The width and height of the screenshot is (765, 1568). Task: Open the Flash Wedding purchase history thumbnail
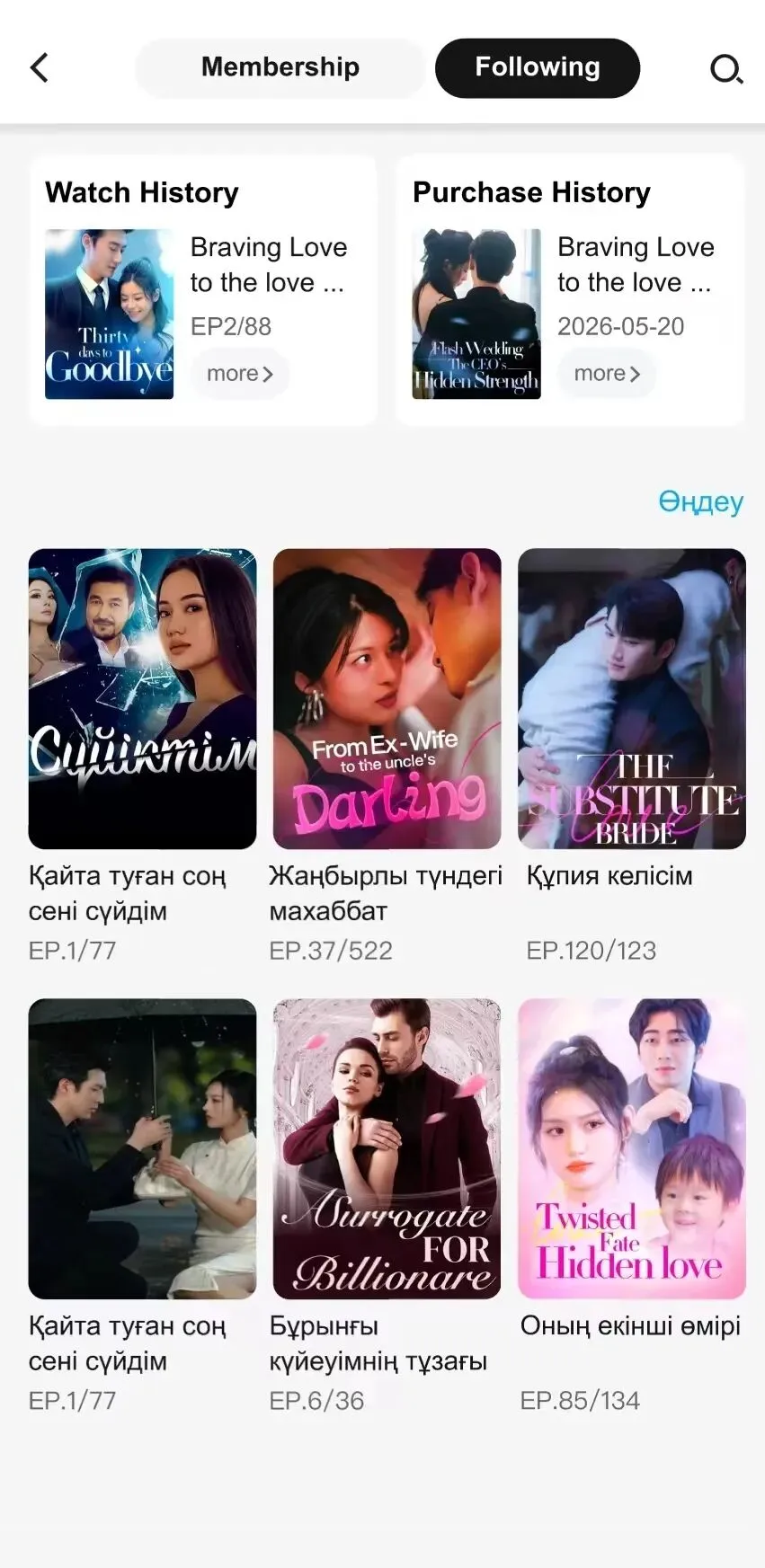tap(476, 314)
